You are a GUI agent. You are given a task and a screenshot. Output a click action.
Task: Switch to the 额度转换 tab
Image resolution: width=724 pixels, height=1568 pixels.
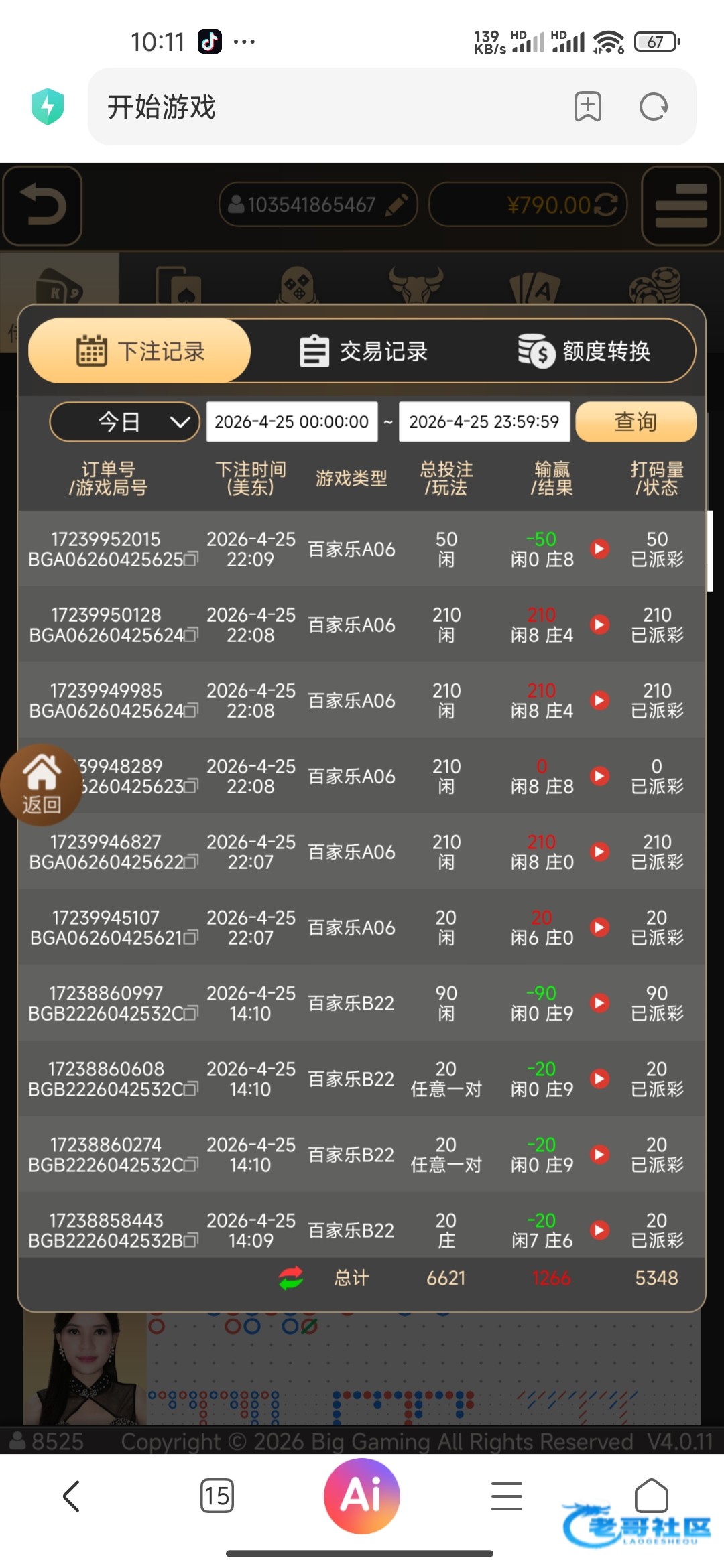(584, 351)
